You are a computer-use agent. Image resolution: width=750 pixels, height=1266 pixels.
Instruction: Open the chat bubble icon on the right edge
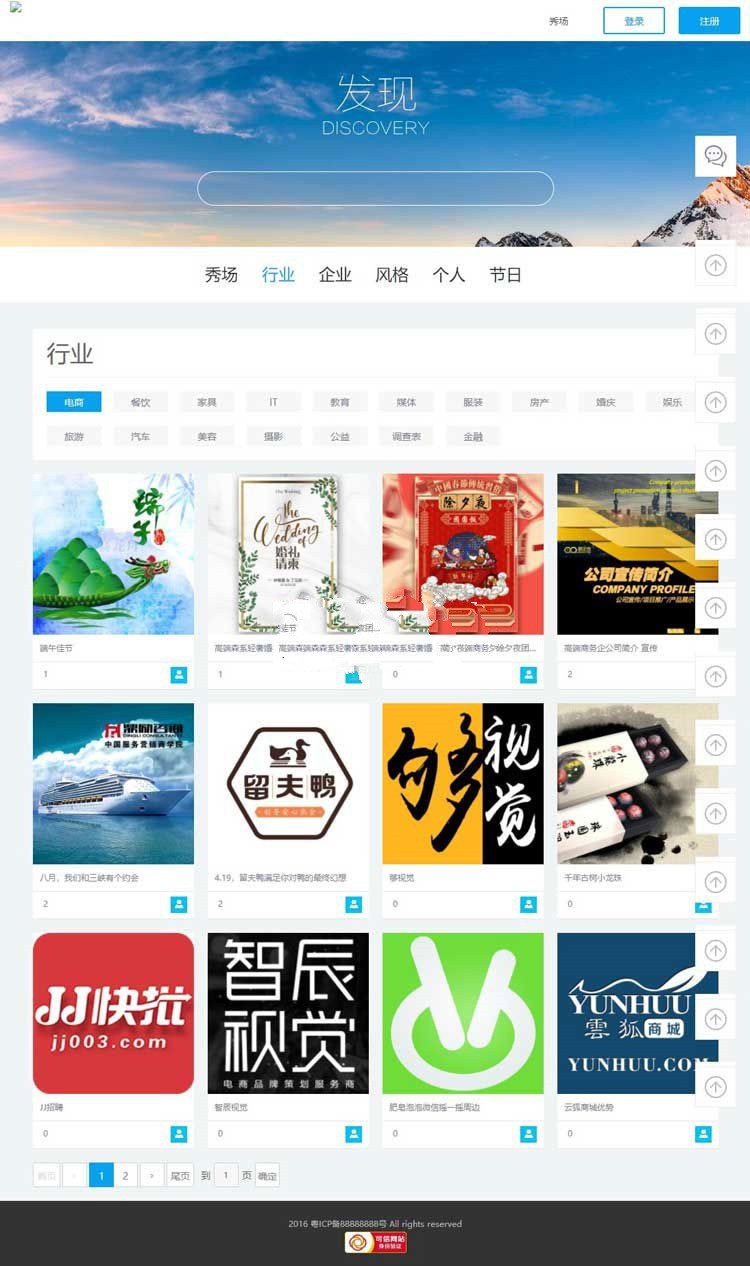[x=715, y=156]
